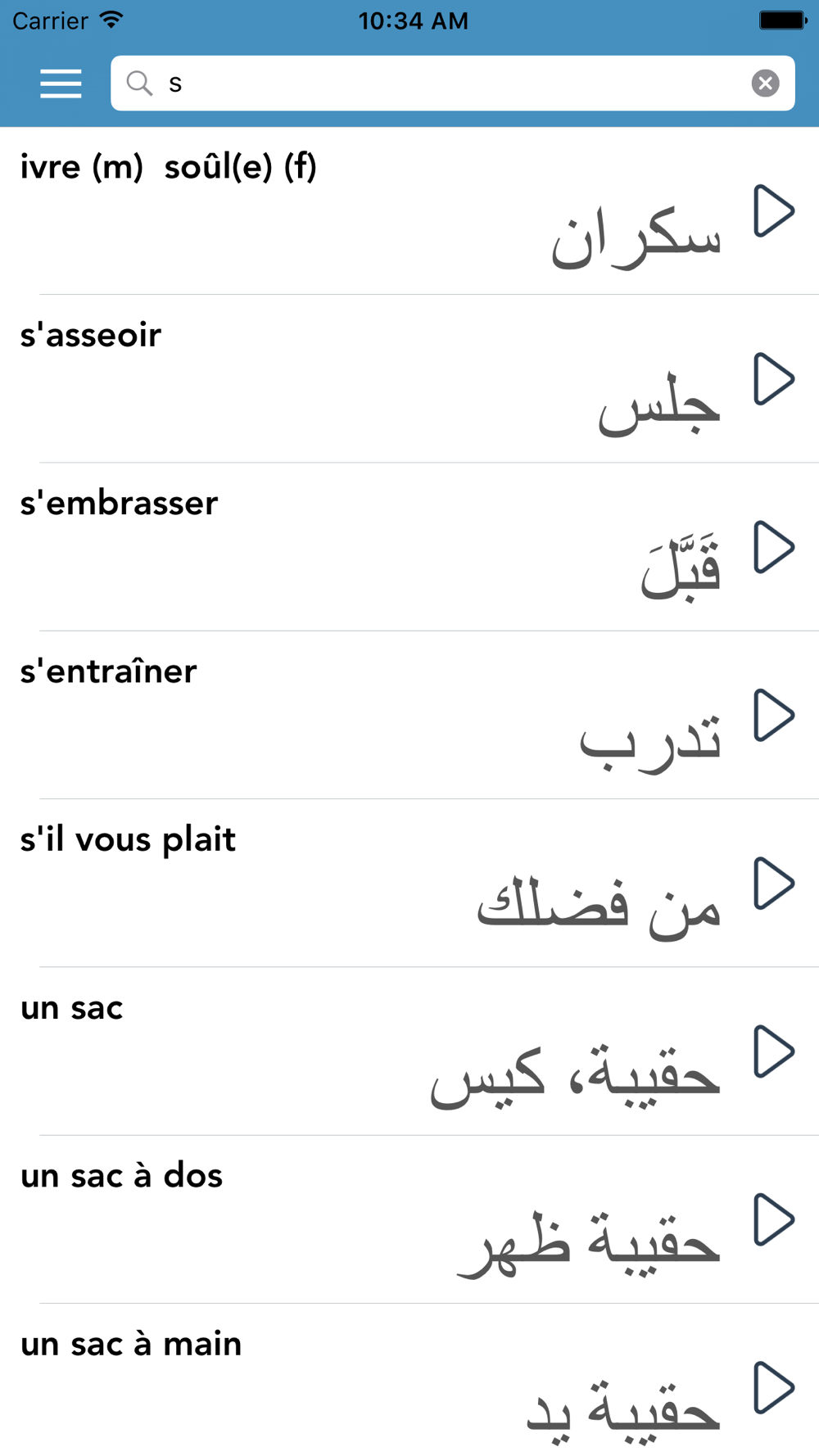Screen dimensions: 819x1456
Task: Play pronunciation for "s'asseoir"
Action: click(774, 379)
